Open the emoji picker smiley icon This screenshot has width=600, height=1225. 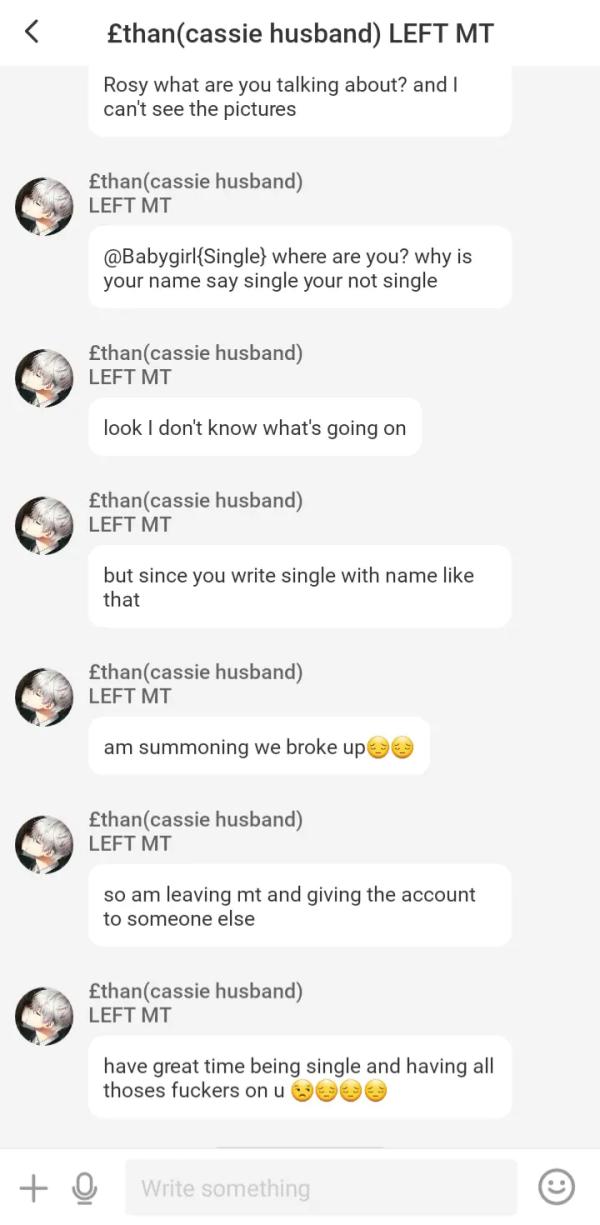coord(556,1187)
